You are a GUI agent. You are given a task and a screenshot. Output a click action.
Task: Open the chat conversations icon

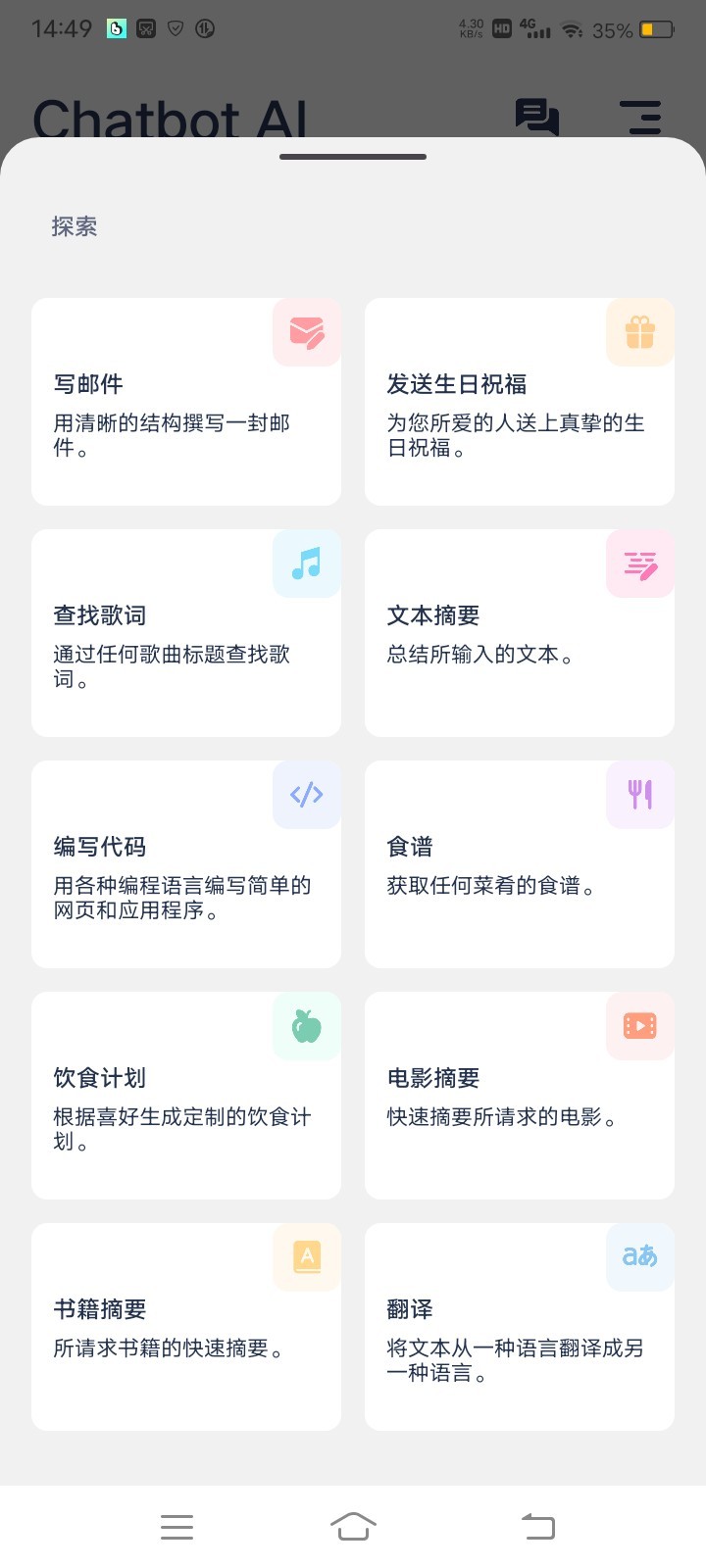point(537,117)
